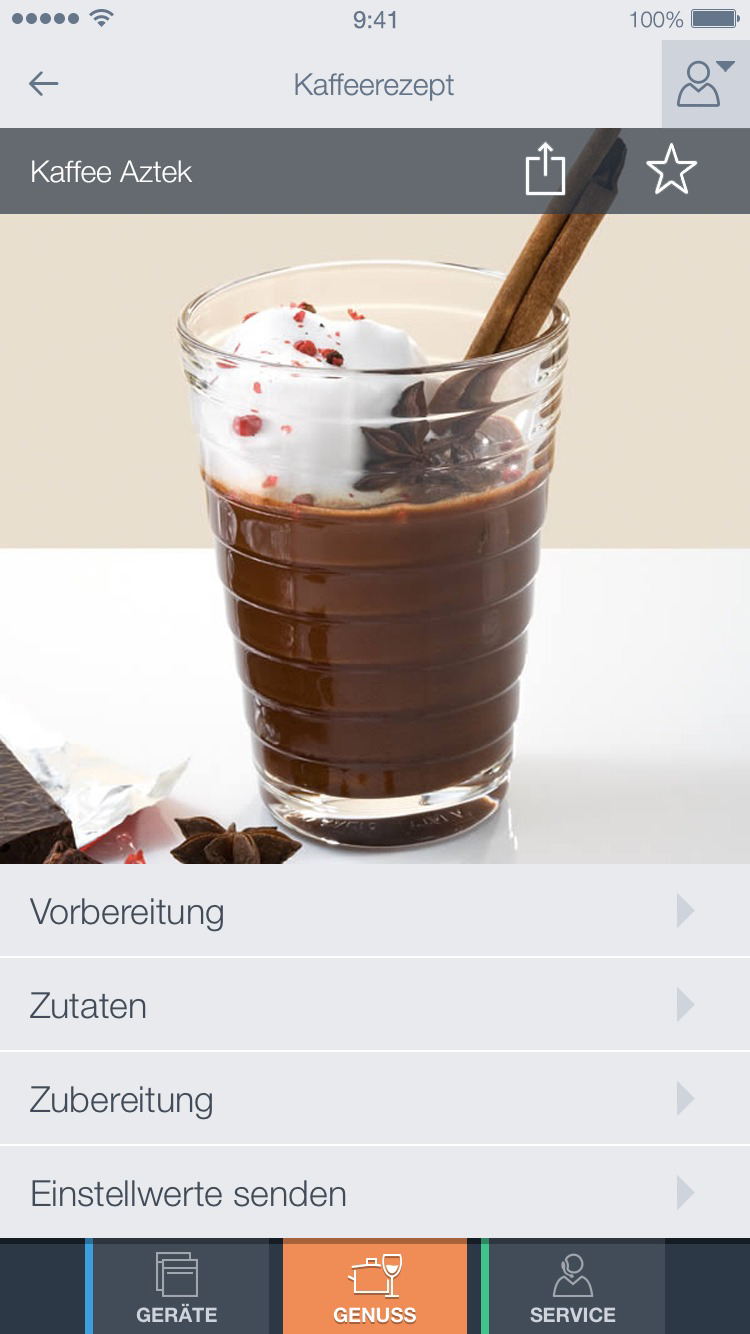Screen dimensions: 750x1334
Task: Switch to the Geräte tab
Action: click(177, 1288)
